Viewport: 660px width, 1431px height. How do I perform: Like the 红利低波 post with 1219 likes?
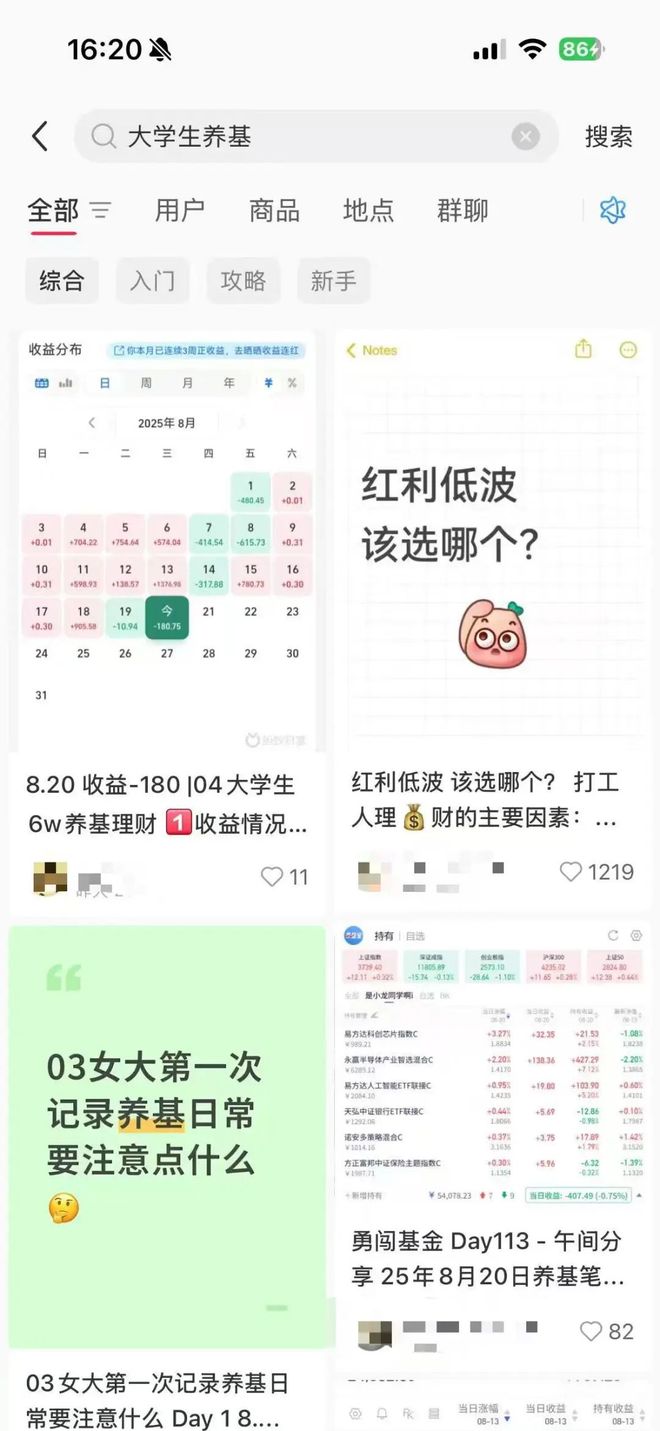[570, 872]
